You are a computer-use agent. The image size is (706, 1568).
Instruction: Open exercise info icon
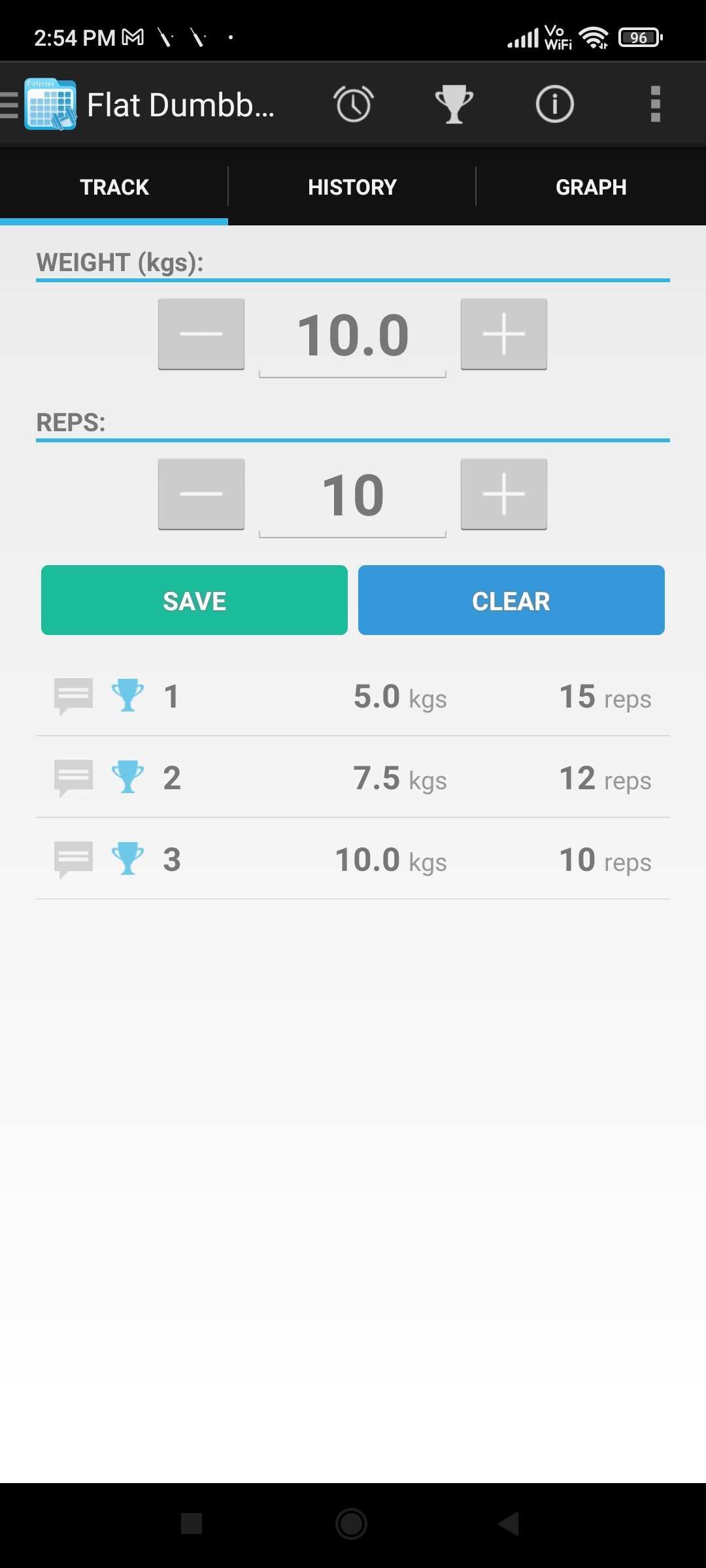tap(554, 105)
